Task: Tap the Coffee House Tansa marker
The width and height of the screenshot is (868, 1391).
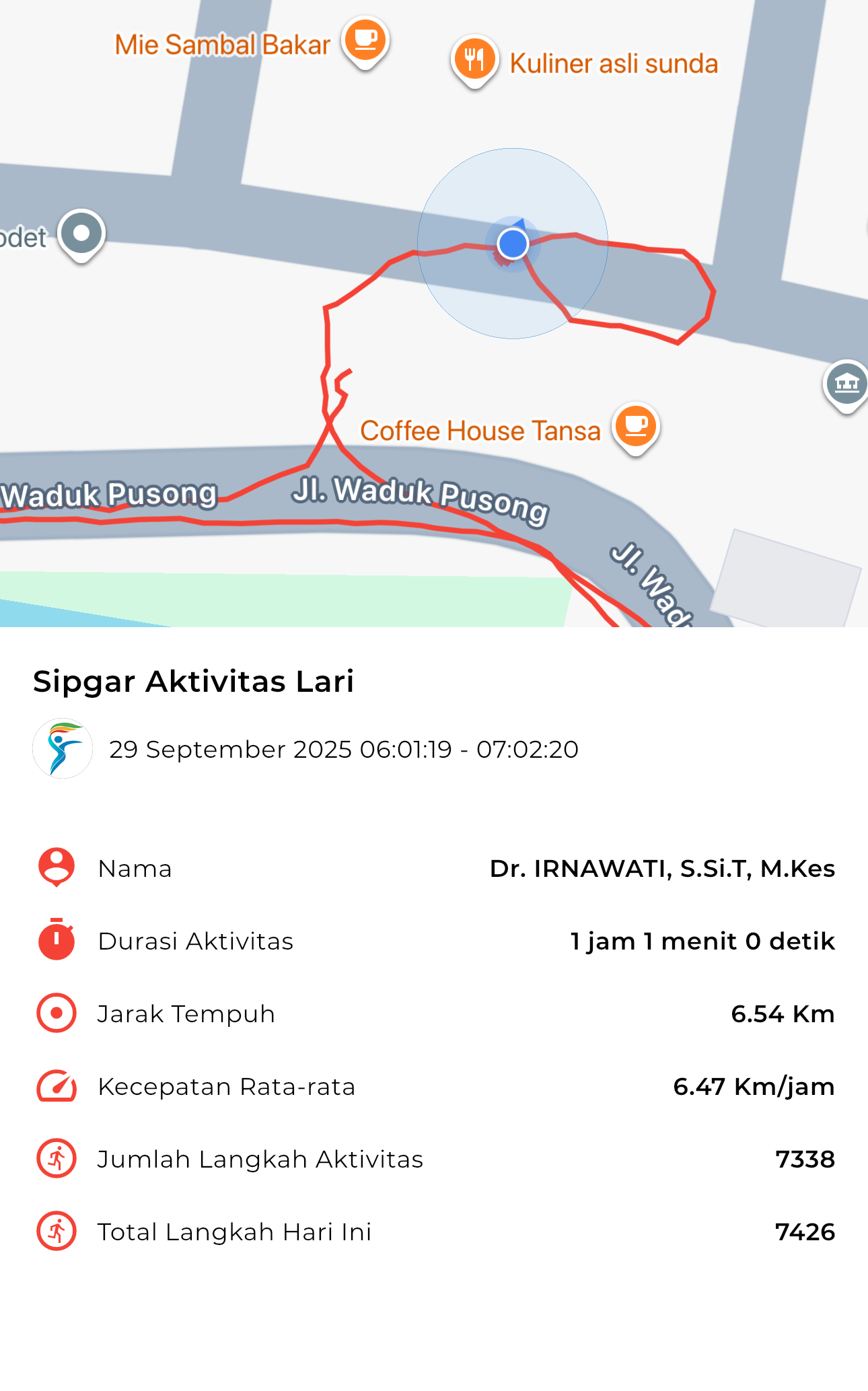Action: [x=636, y=426]
